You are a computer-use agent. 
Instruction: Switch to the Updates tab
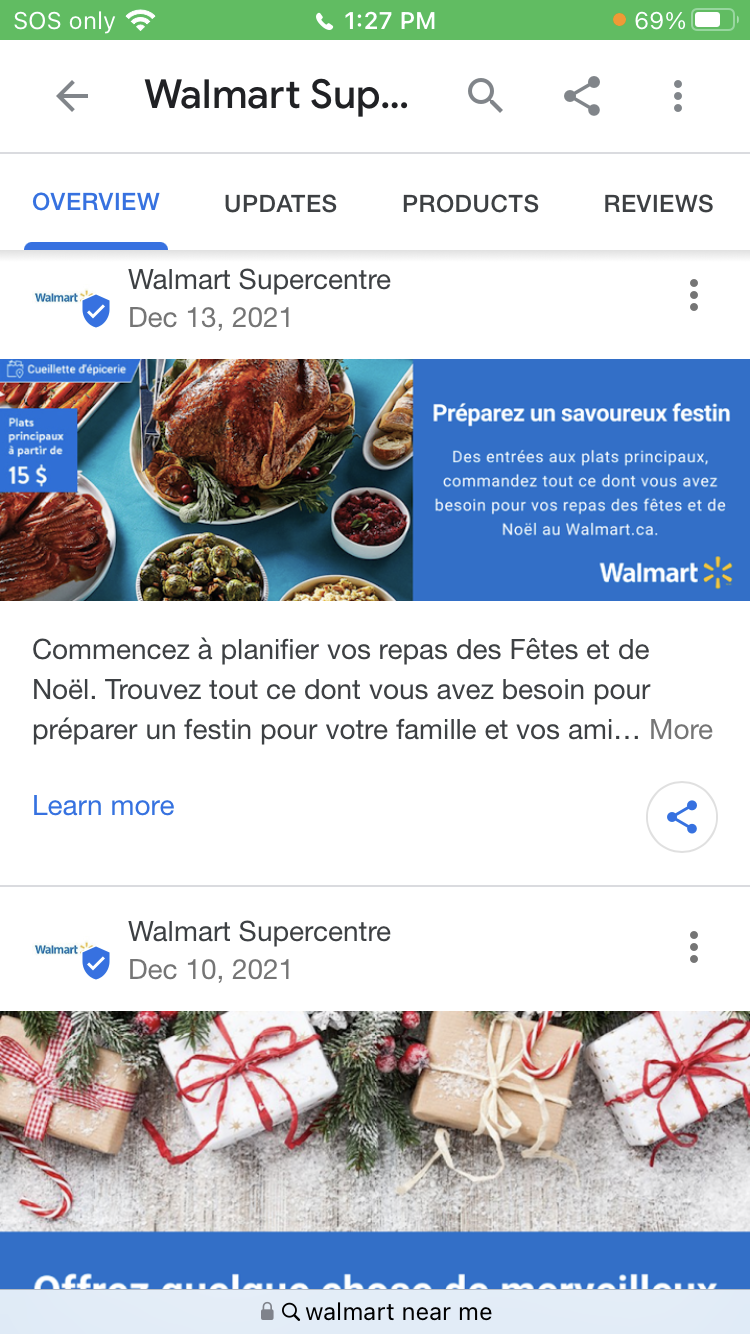click(x=280, y=203)
